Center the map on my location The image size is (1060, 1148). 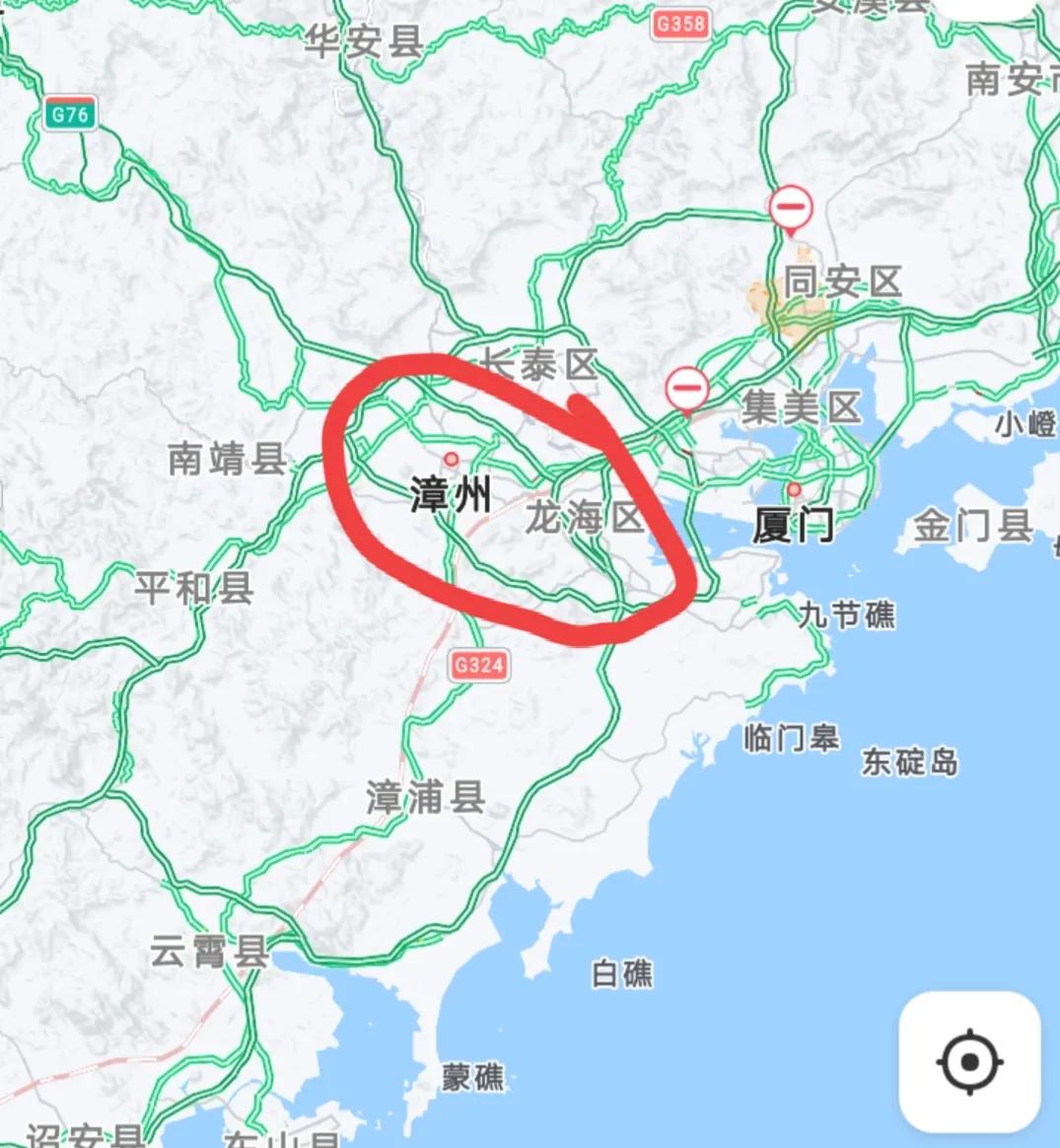tap(968, 1062)
